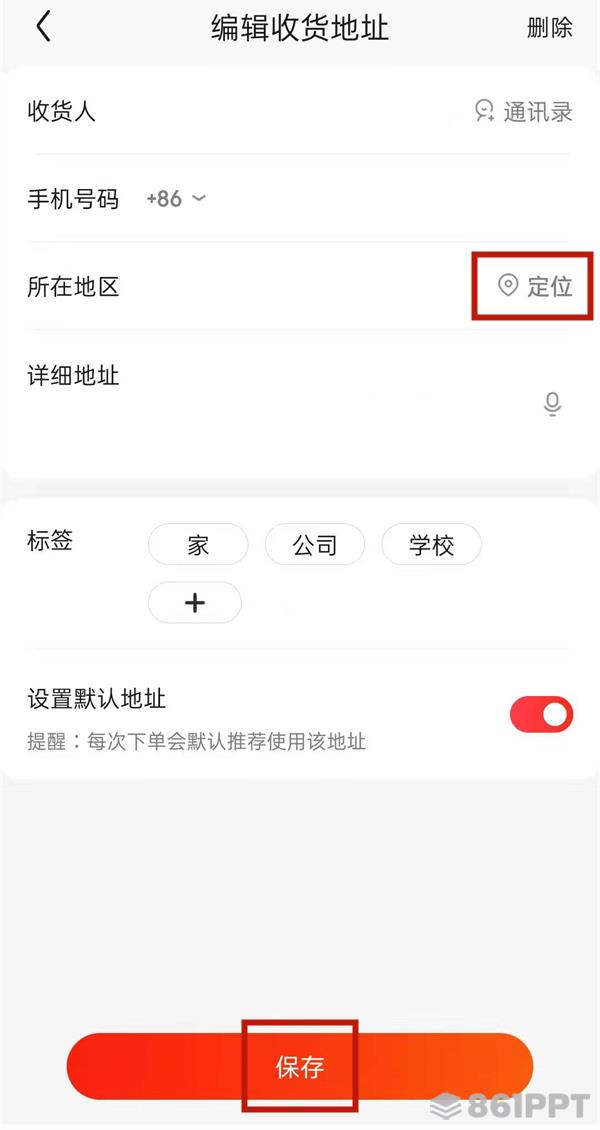The width and height of the screenshot is (600, 1130).
Task: Tap 定位 to locate current region
Action: pyautogui.click(x=535, y=287)
